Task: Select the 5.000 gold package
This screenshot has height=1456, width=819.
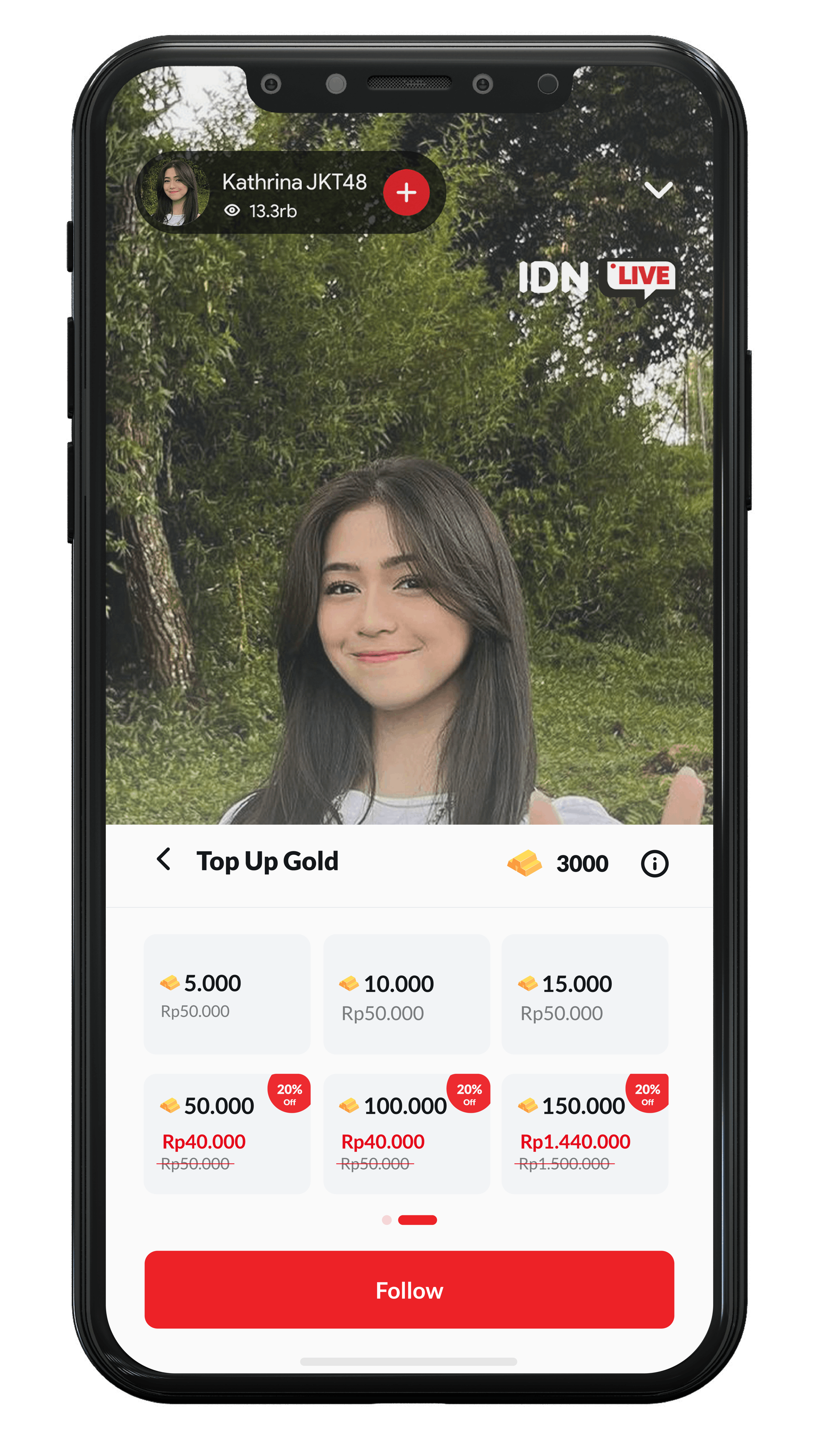Action: [x=227, y=994]
